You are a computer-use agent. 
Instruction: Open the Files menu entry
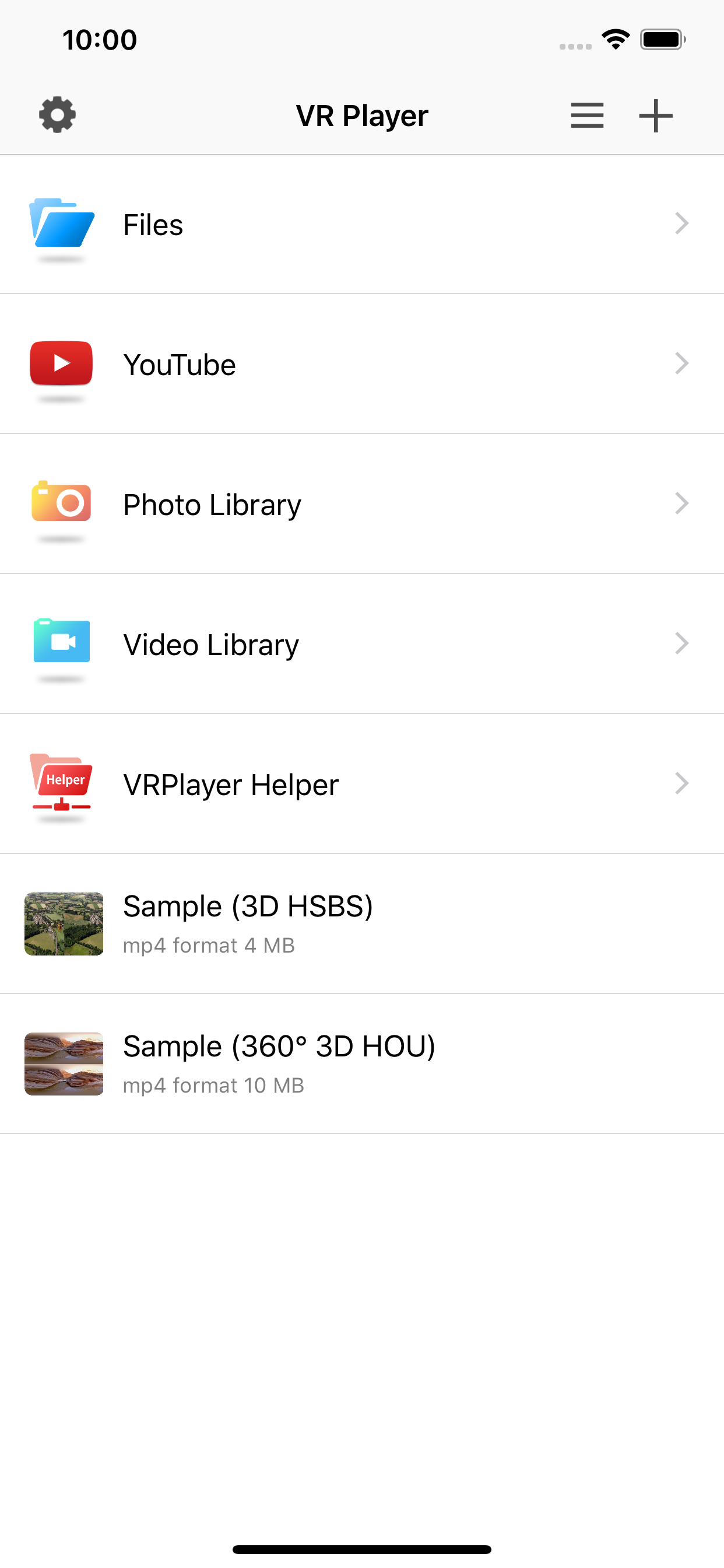(153, 224)
